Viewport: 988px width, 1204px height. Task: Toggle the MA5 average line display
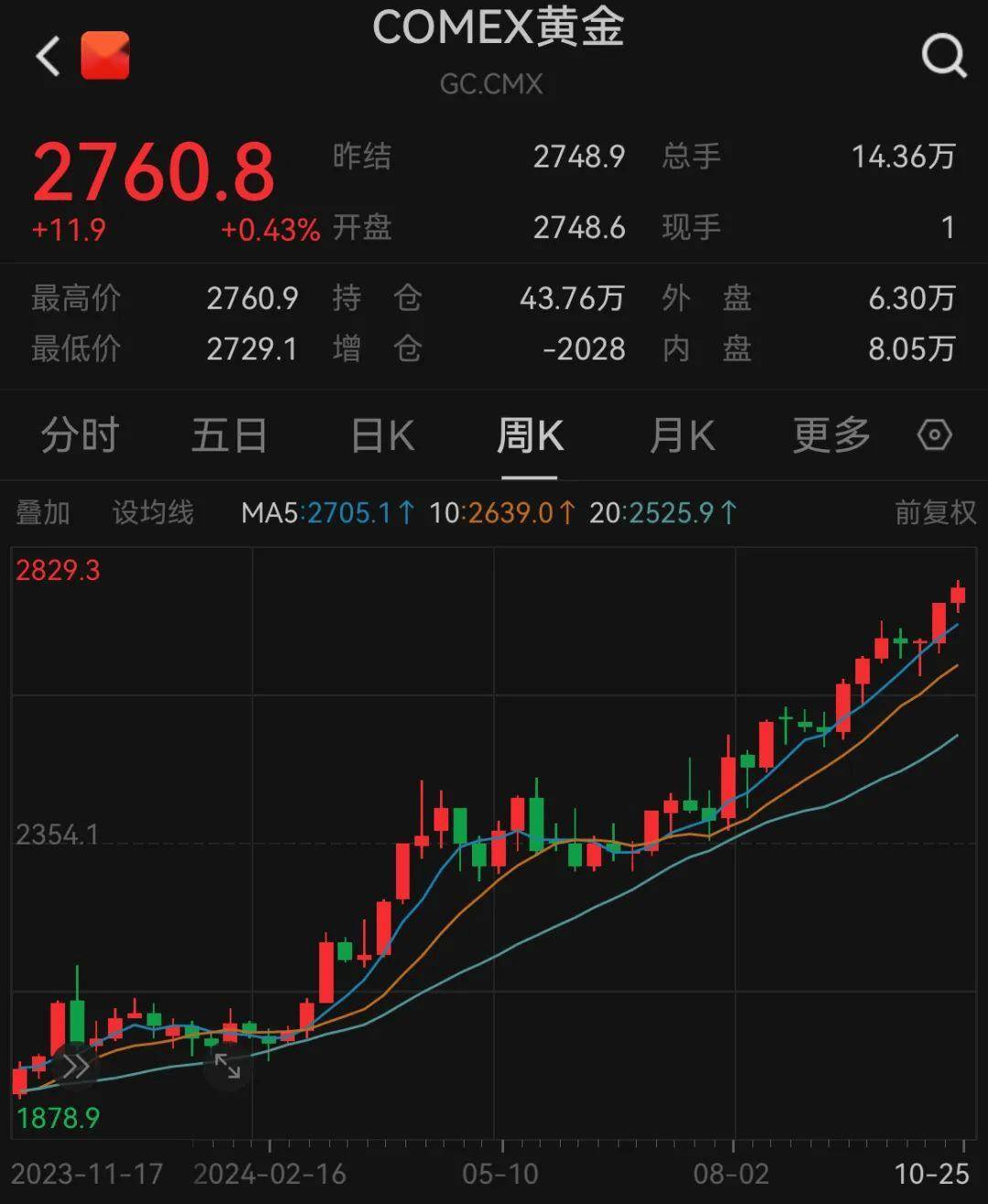coord(326,513)
